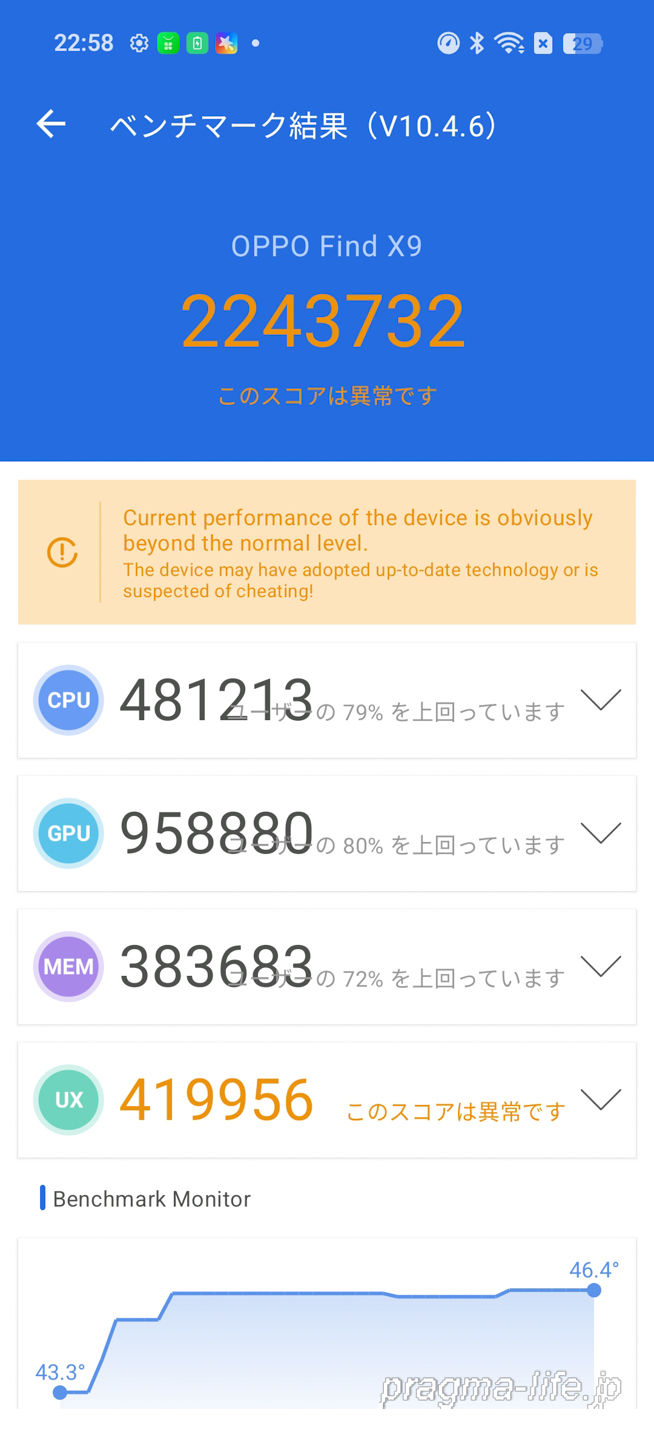654x1438 pixels.
Task: Expand the MEM score details
Action: click(x=600, y=966)
